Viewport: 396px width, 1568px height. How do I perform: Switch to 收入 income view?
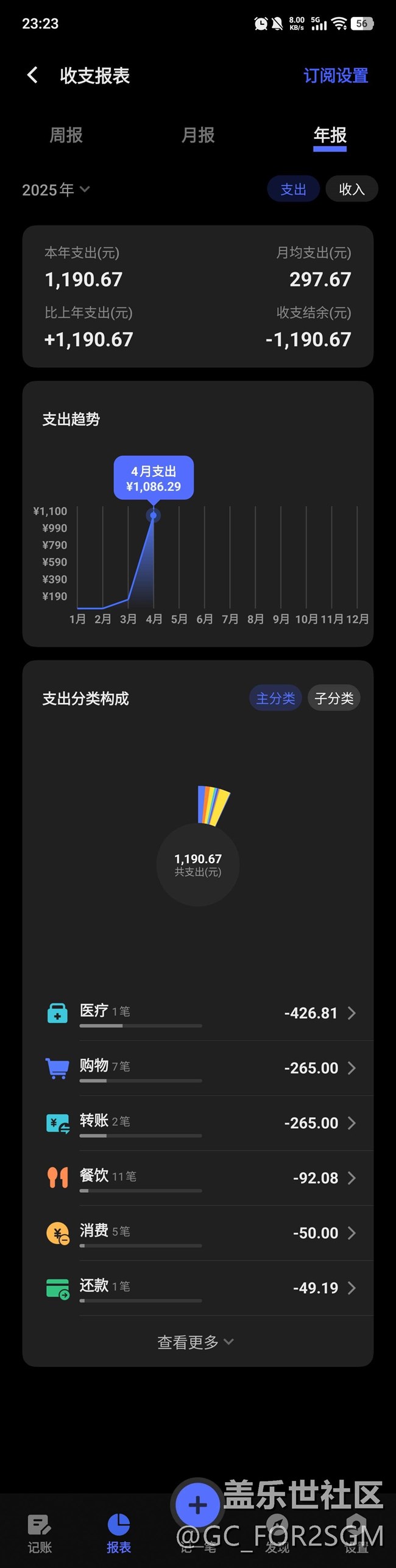pyautogui.click(x=352, y=189)
